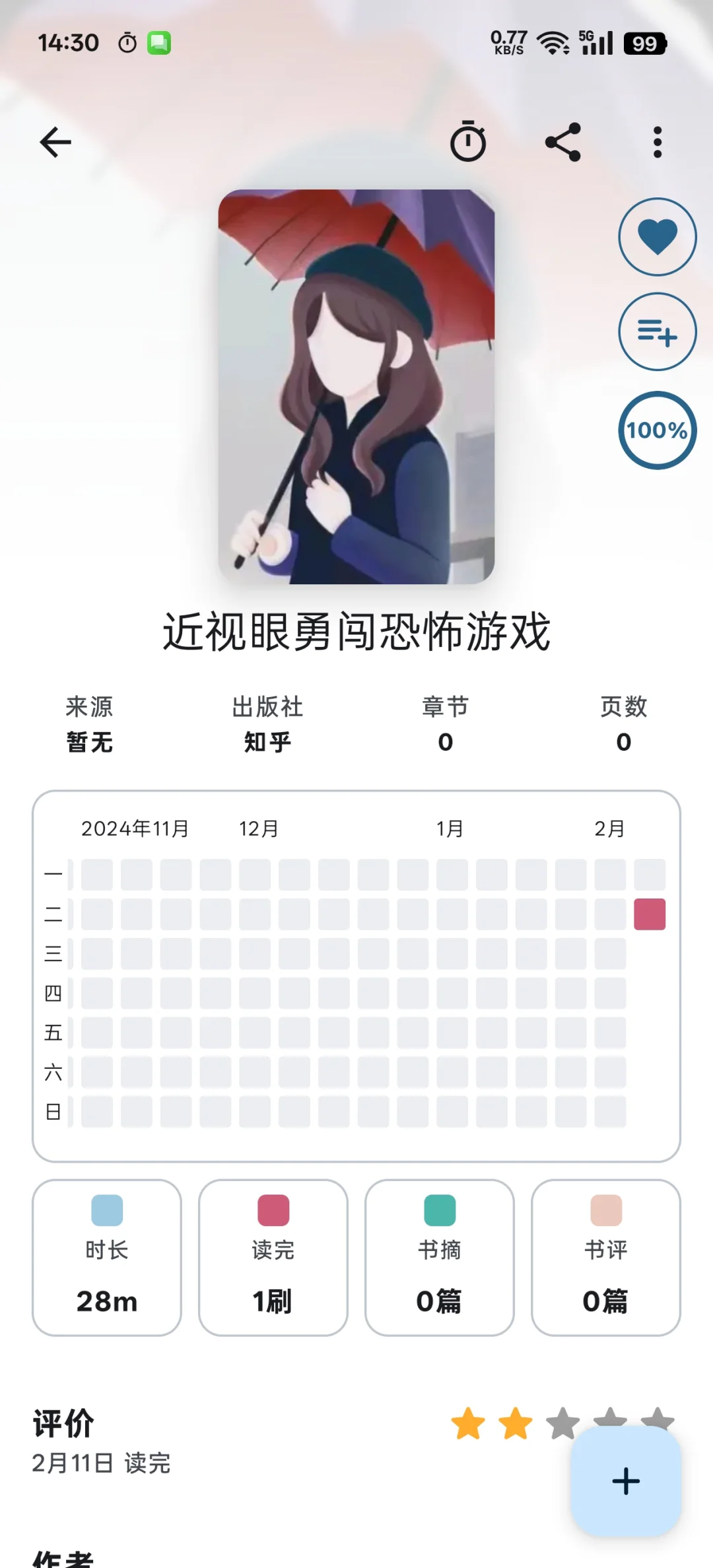The image size is (713, 1568).
Task: Tap the highlighted day in heatmap
Action: click(x=650, y=914)
